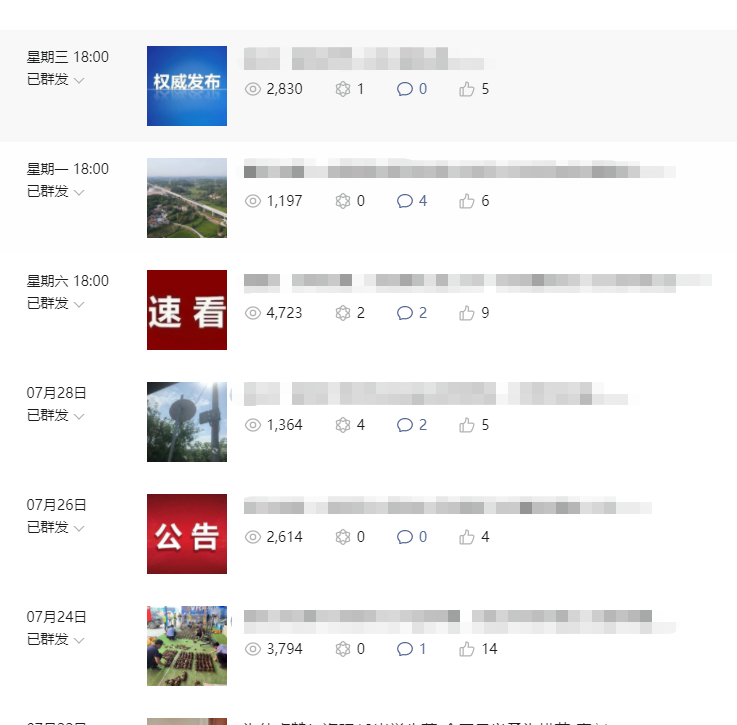Open the 07月28日 street lamp photo article
This screenshot has height=725, width=737.
(186, 422)
